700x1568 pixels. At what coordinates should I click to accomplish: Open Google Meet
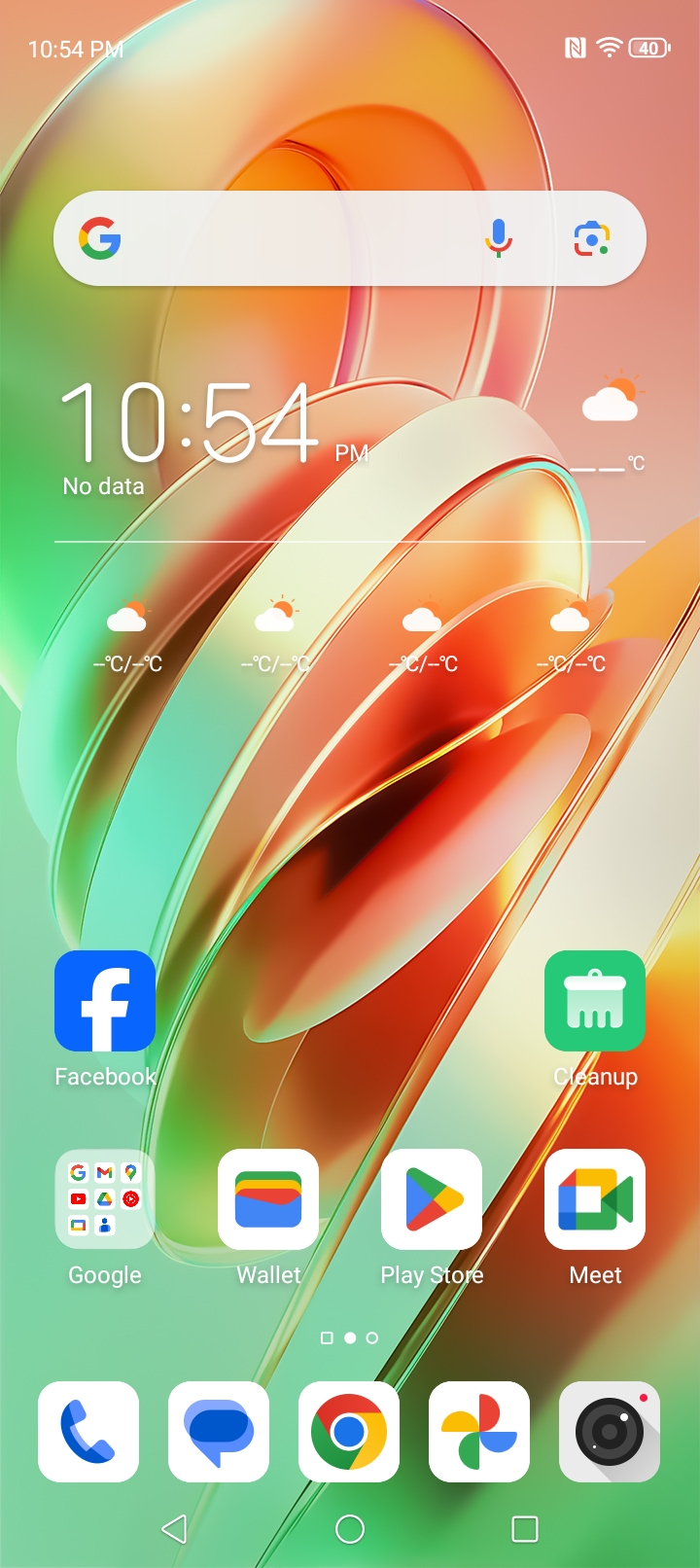(595, 1199)
